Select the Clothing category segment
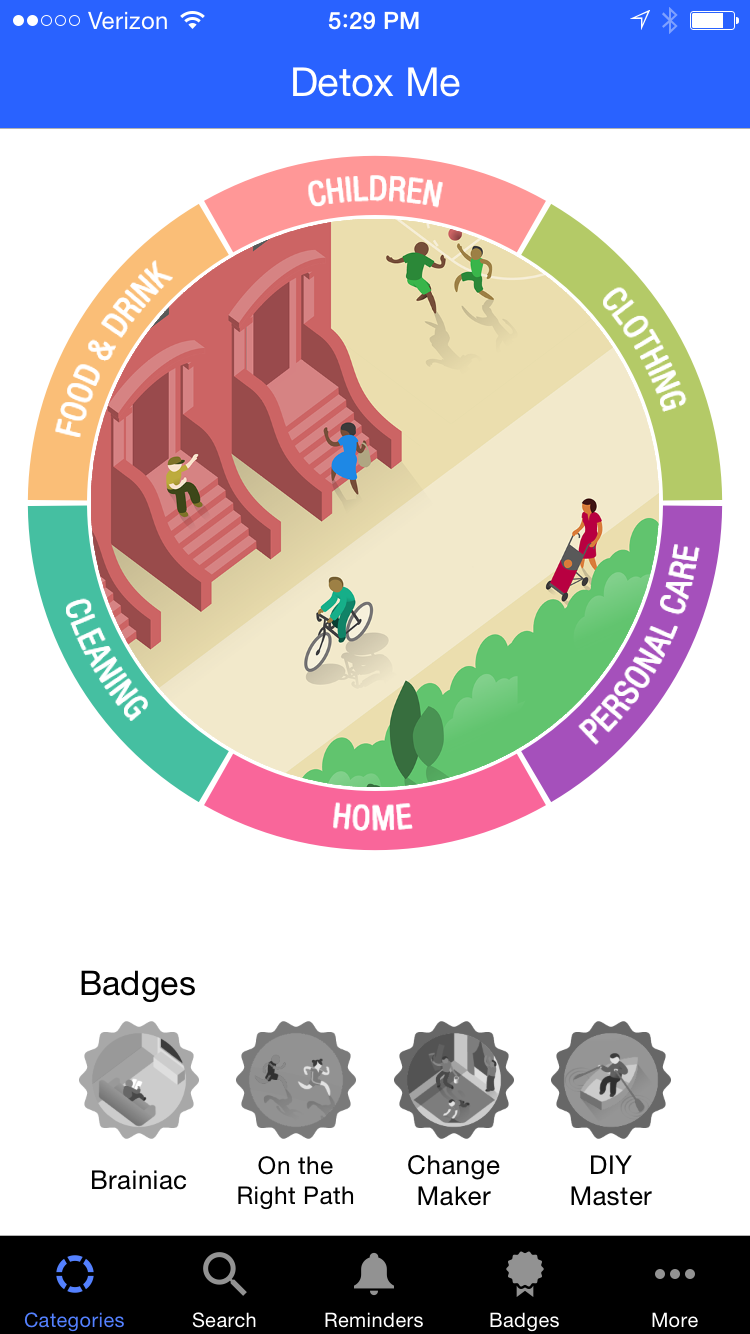This screenshot has height=1334, width=750. pyautogui.click(x=645, y=350)
